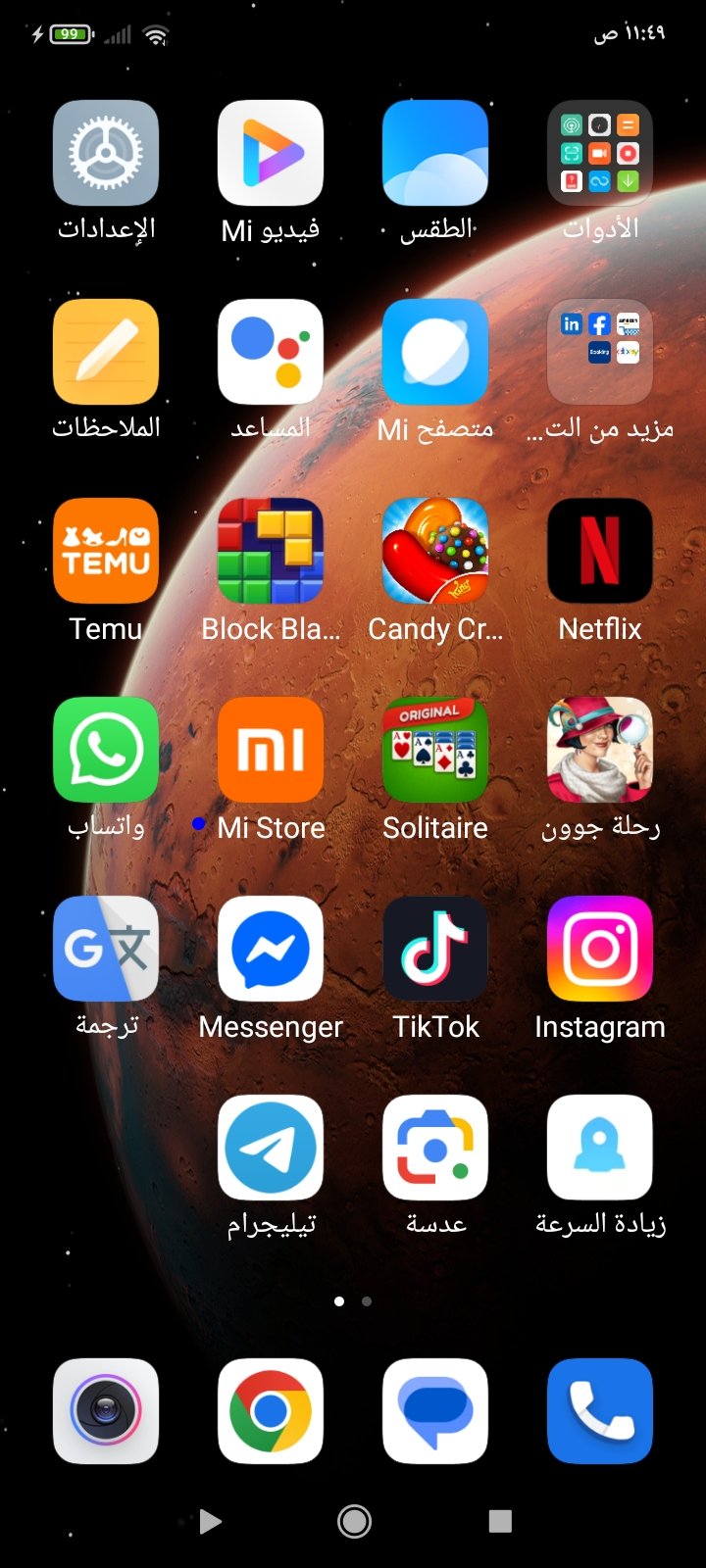
Task: Open Mi Store app
Action: pyautogui.click(x=271, y=751)
